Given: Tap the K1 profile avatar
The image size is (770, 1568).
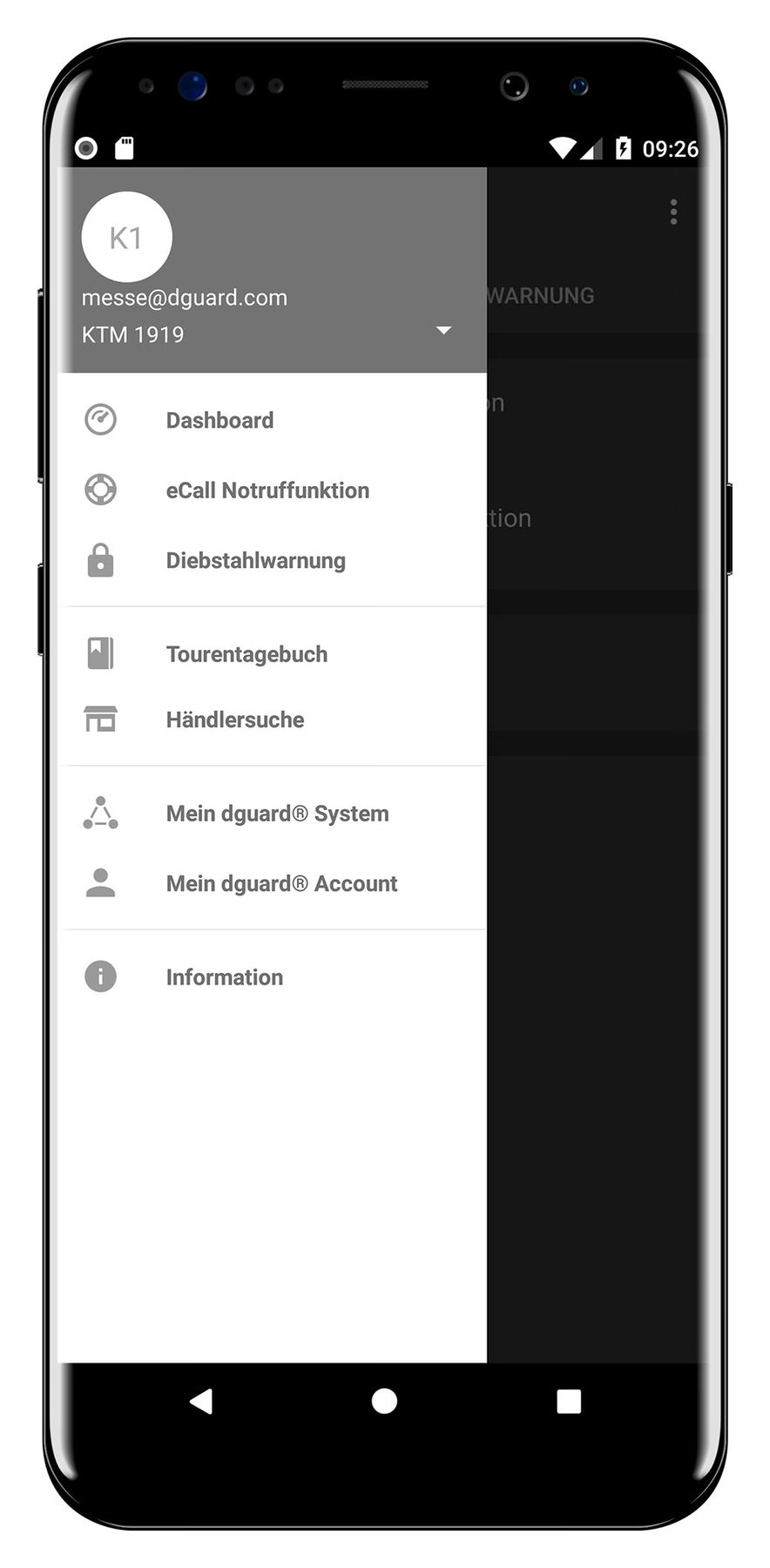Looking at the screenshot, I should point(126,237).
